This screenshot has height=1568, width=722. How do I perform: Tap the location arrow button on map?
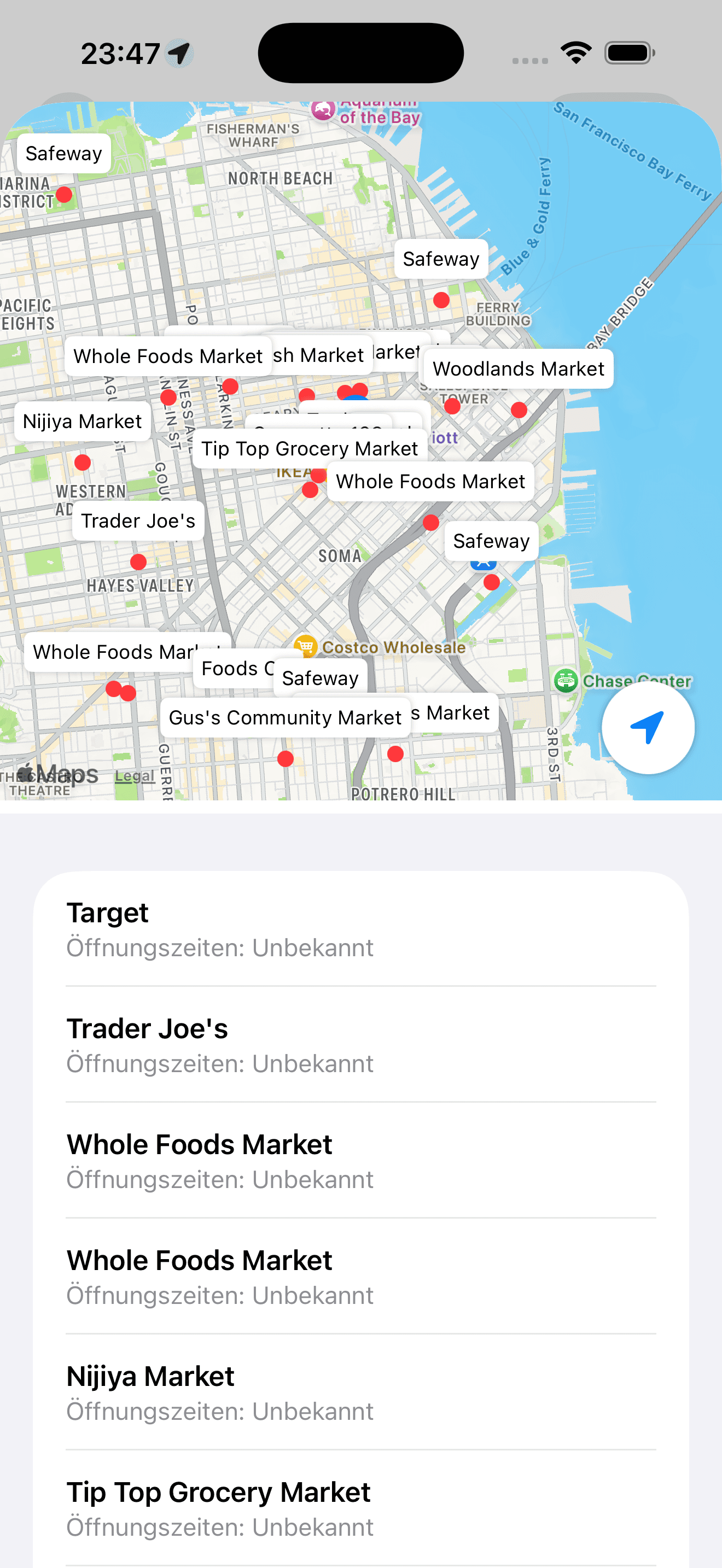coord(648,727)
